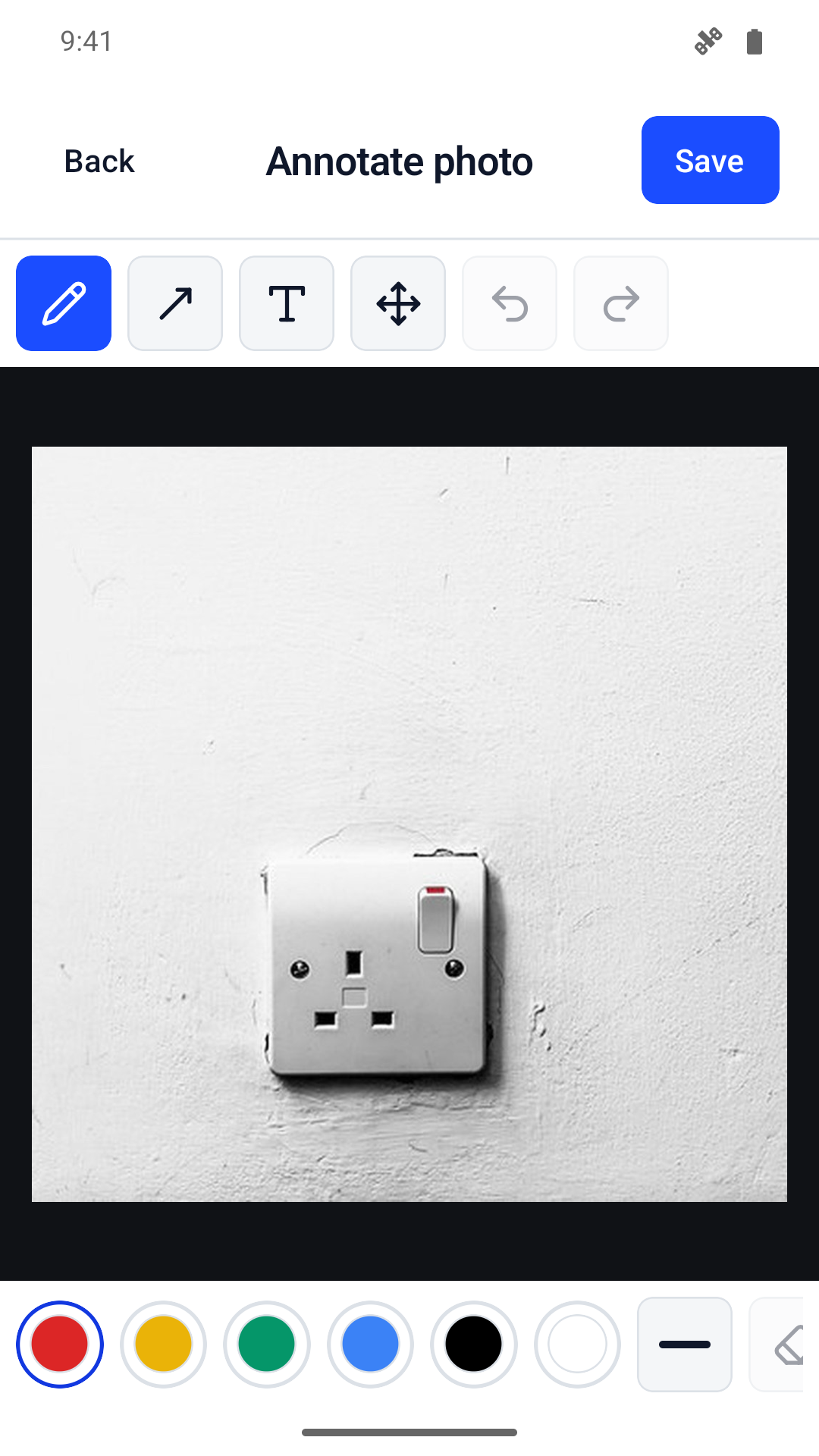The image size is (819, 1456).
Task: Select the freehand pencil tool
Action: [x=64, y=303]
